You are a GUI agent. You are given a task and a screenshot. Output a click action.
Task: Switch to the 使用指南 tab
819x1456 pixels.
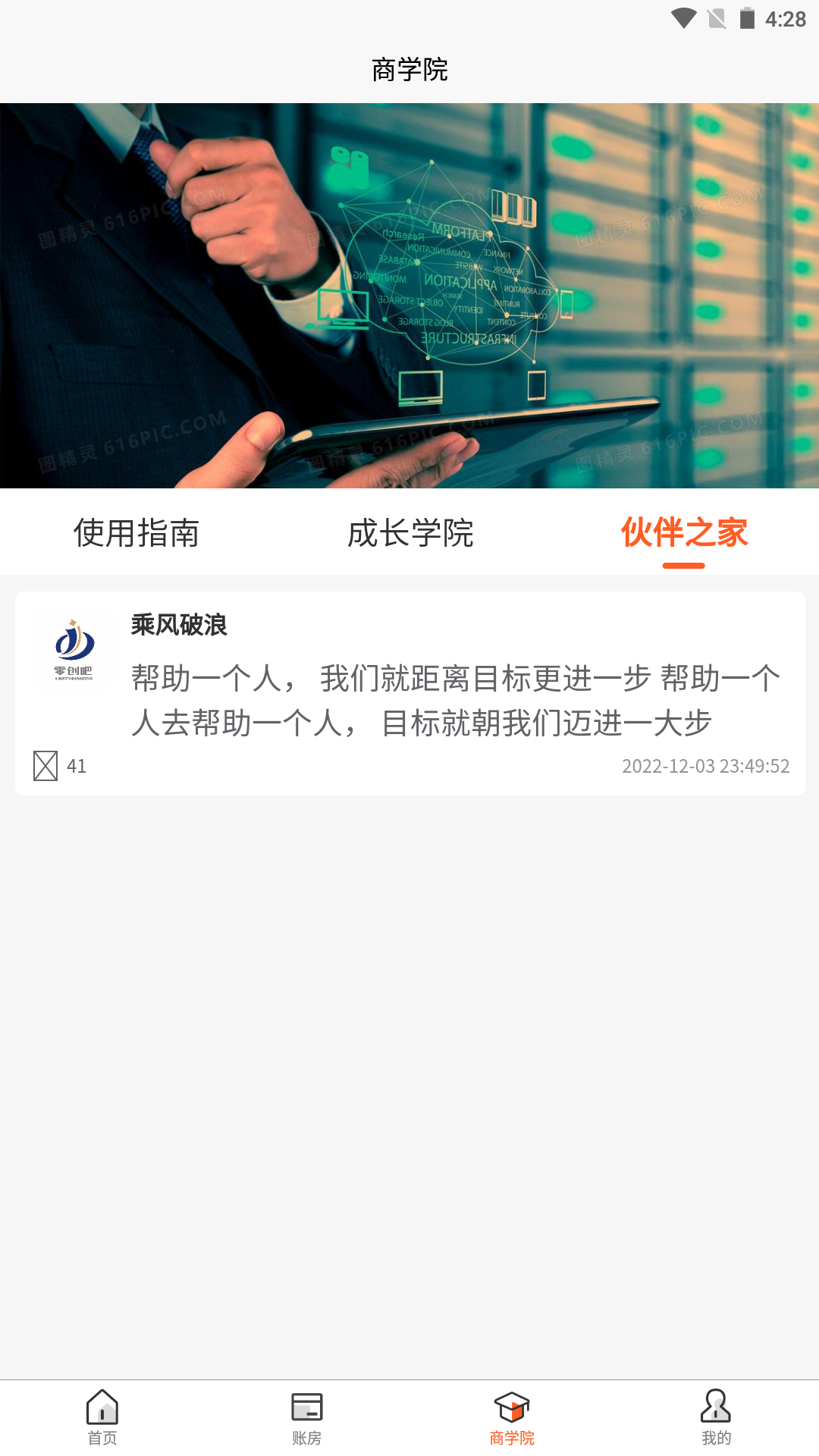pyautogui.click(x=138, y=534)
